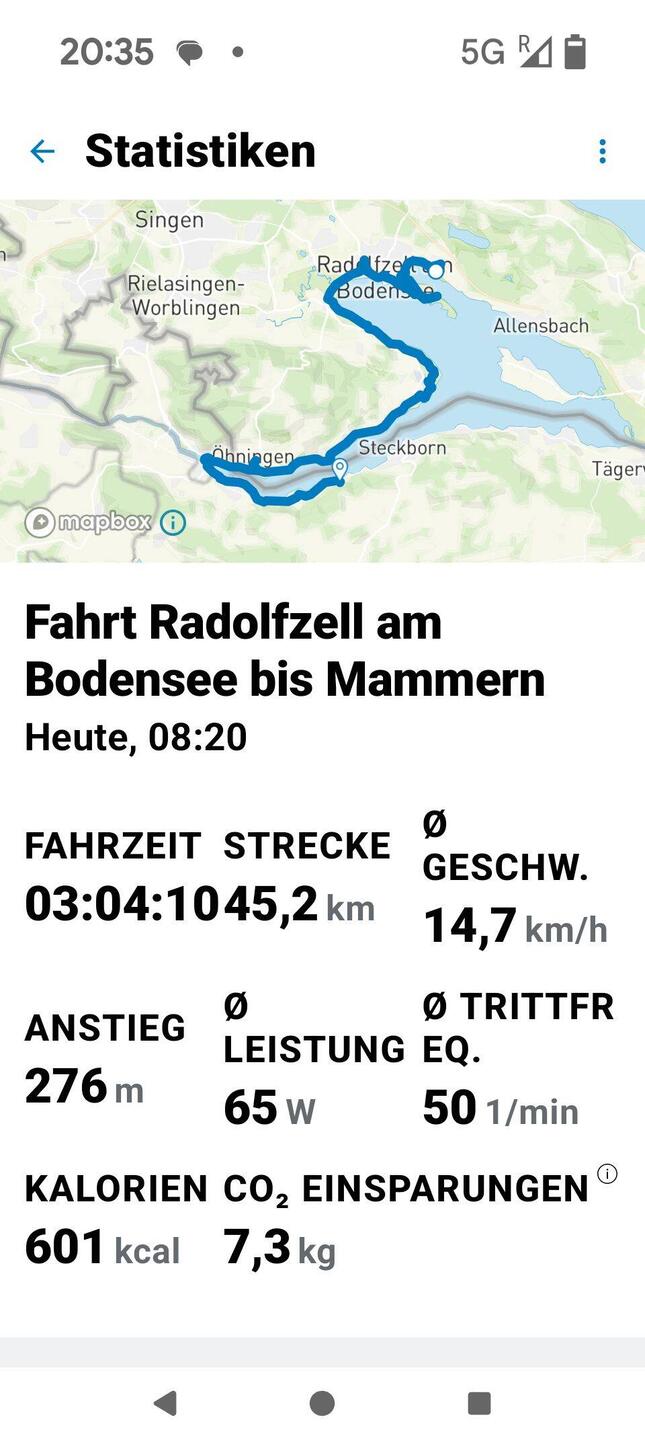Image resolution: width=645 pixels, height=1440 pixels.
Task: Open the Mapbox attribution info icon
Action: pyautogui.click(x=173, y=522)
